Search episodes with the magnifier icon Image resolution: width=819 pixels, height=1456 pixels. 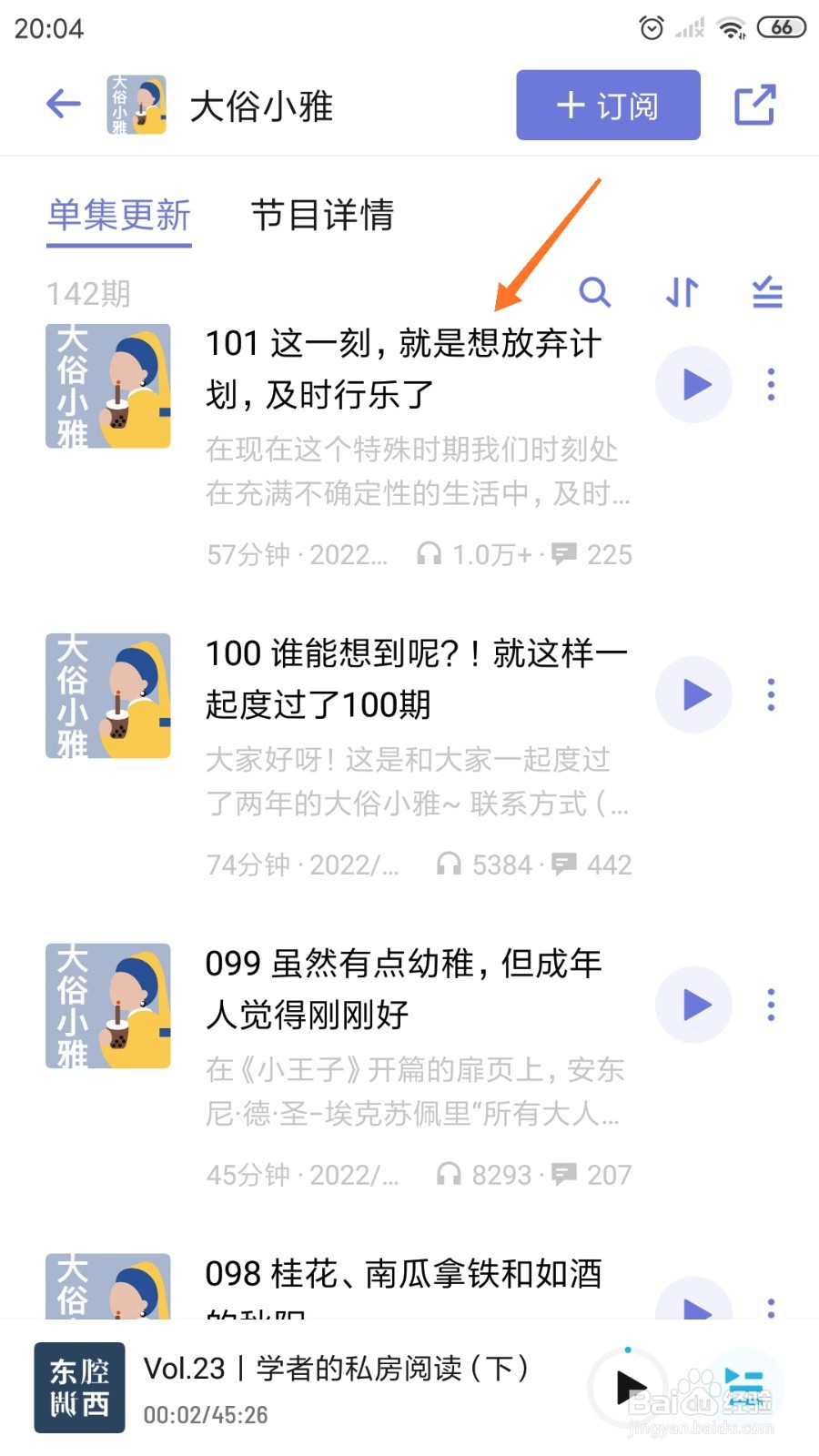point(594,292)
